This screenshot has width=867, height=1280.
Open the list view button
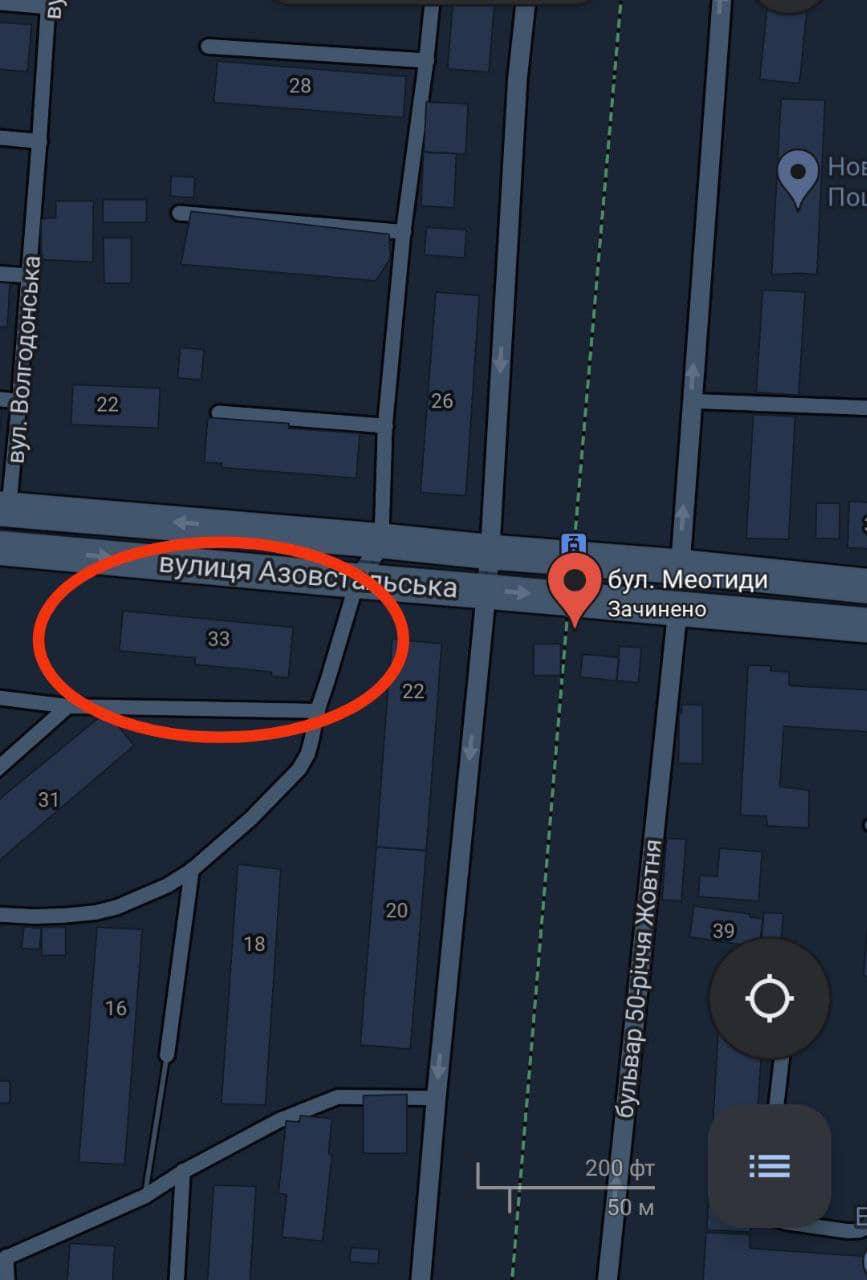(x=769, y=1165)
